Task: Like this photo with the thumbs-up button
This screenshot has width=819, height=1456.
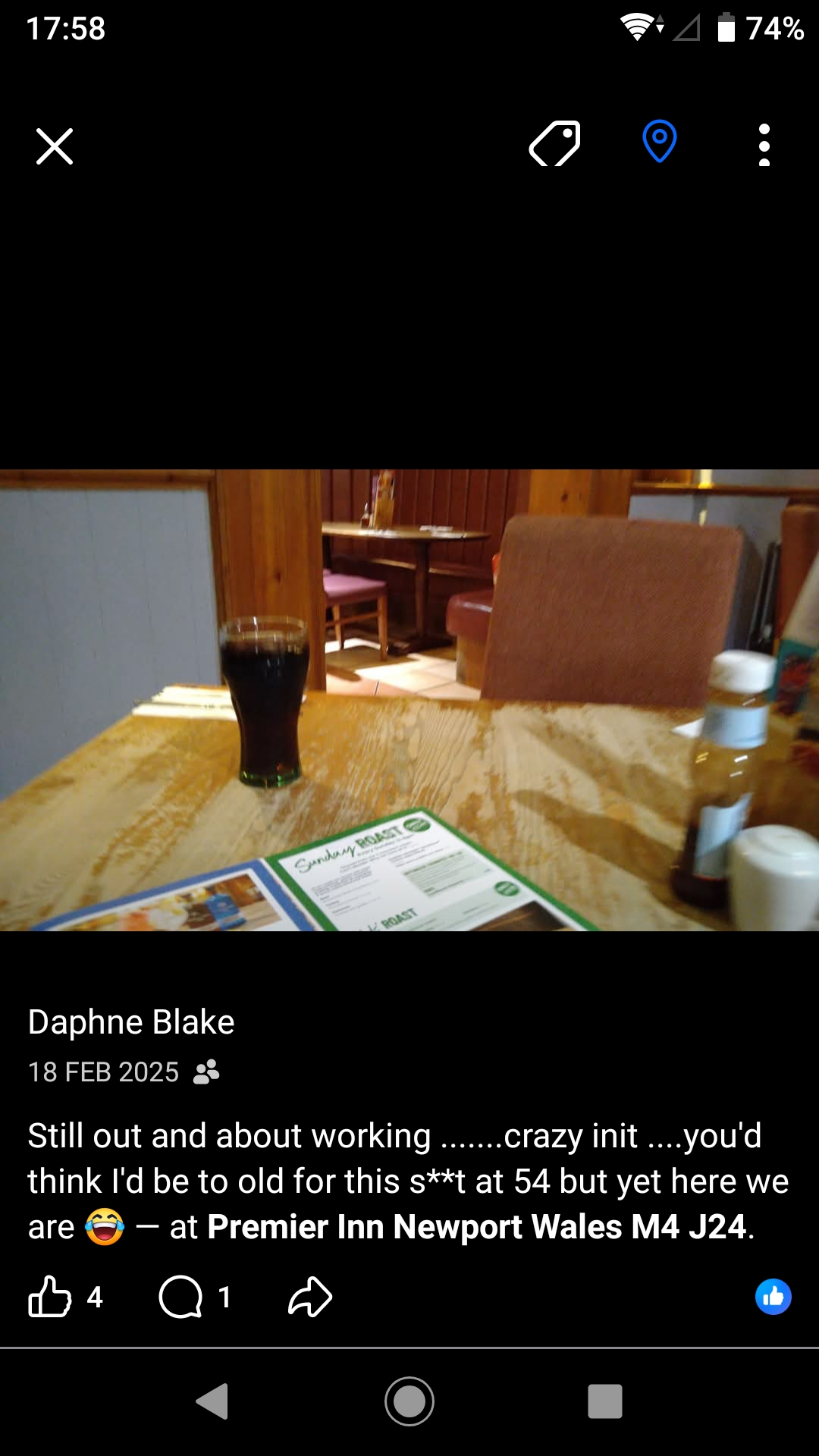Action: pyautogui.click(x=50, y=1297)
